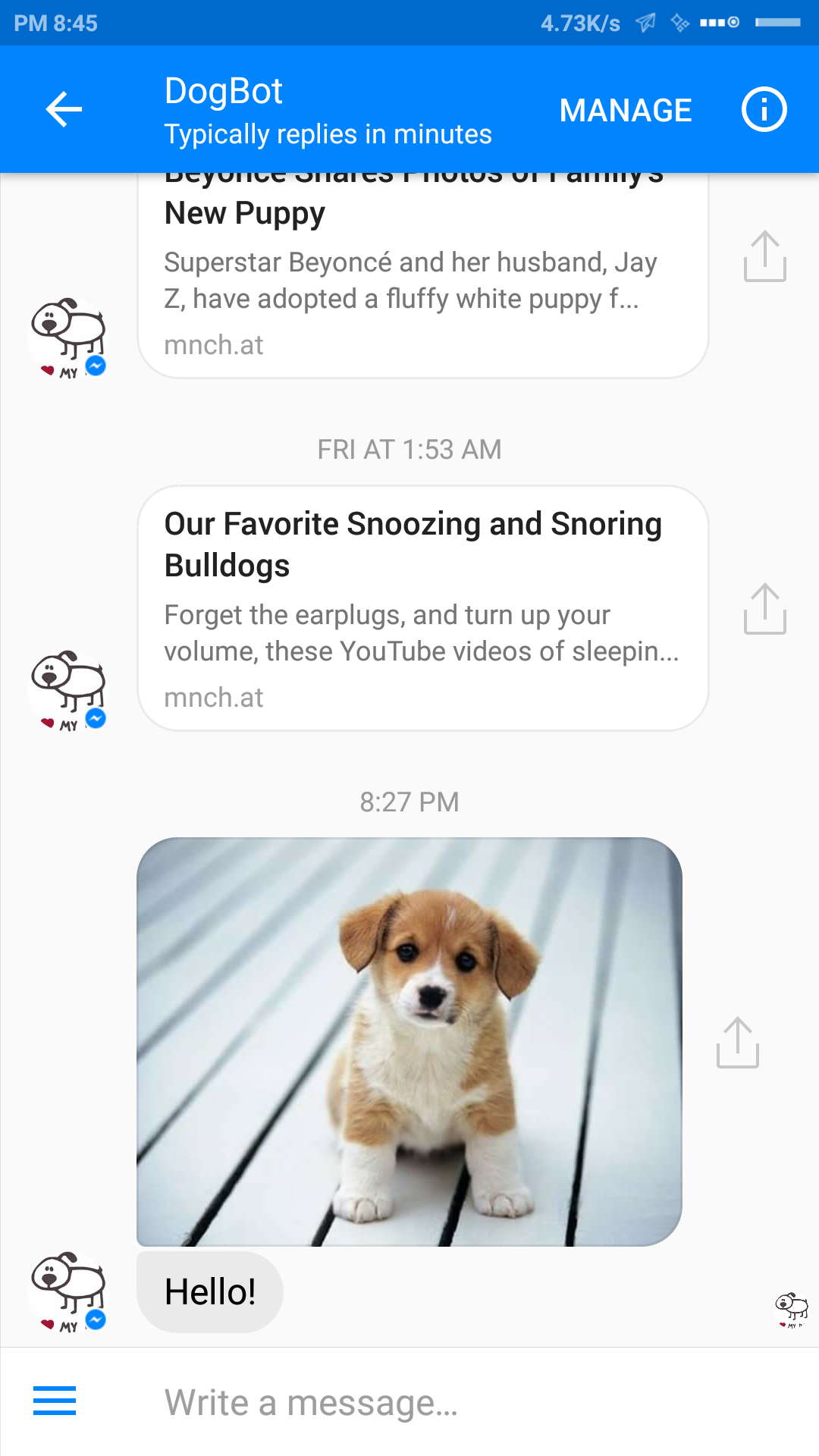The image size is (819, 1456).
Task: Open DogBot info details
Action: (x=764, y=110)
